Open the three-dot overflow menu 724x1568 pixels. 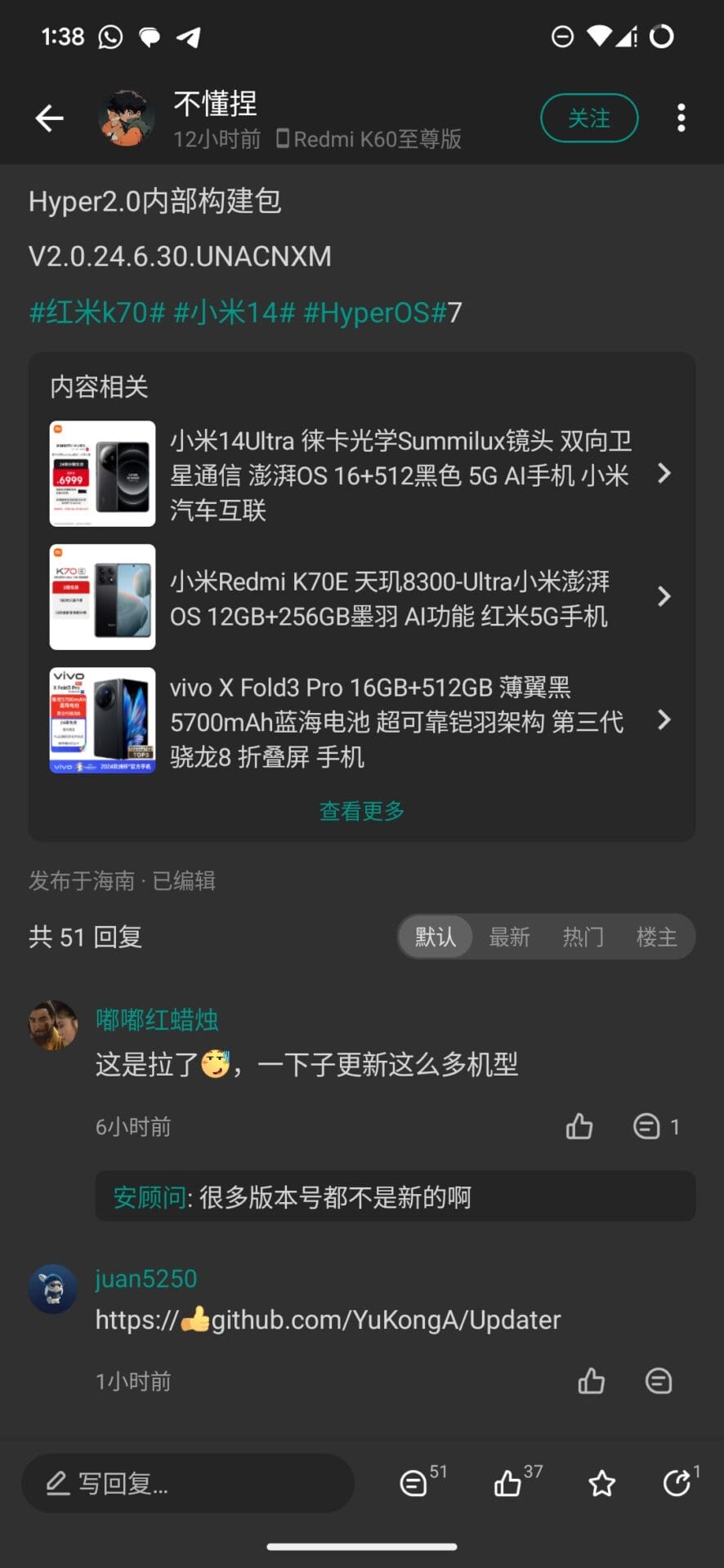681,118
